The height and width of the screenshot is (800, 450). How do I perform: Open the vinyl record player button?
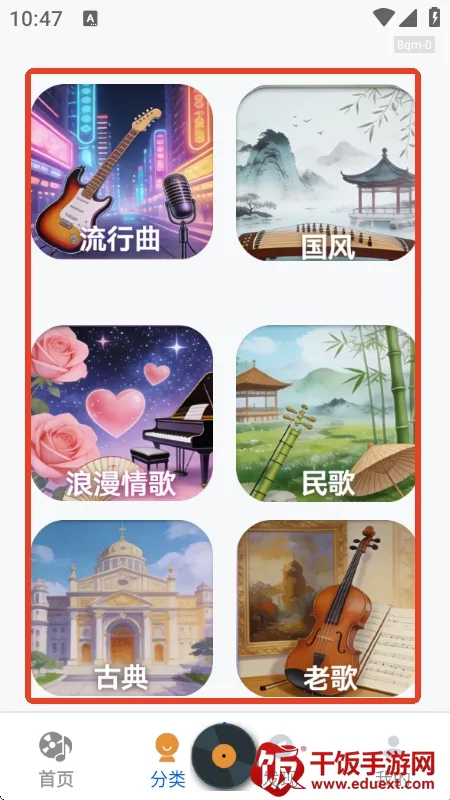tap(224, 755)
